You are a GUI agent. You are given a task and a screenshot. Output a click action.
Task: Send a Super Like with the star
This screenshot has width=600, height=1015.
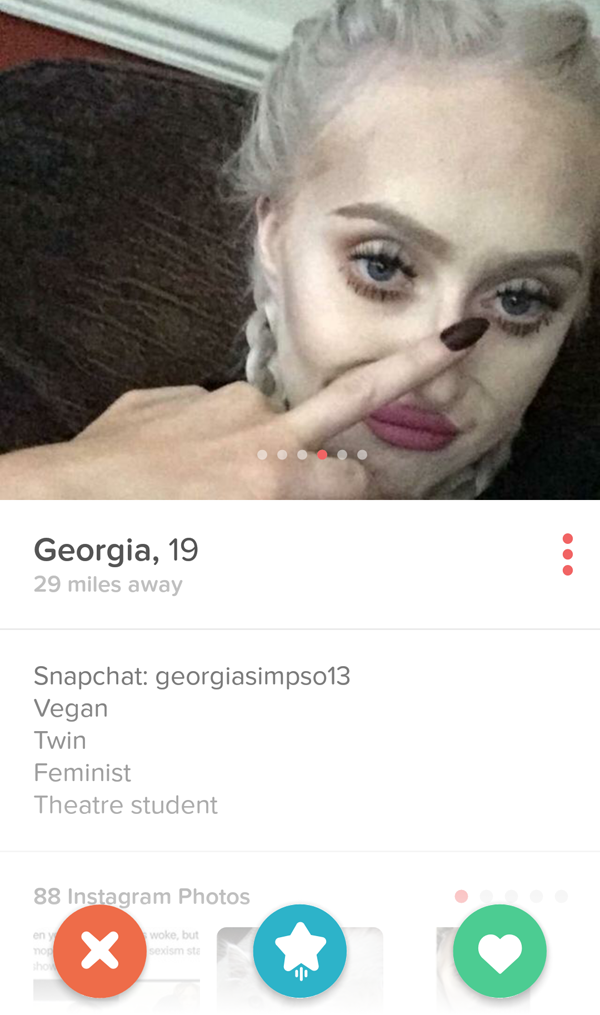click(300, 951)
